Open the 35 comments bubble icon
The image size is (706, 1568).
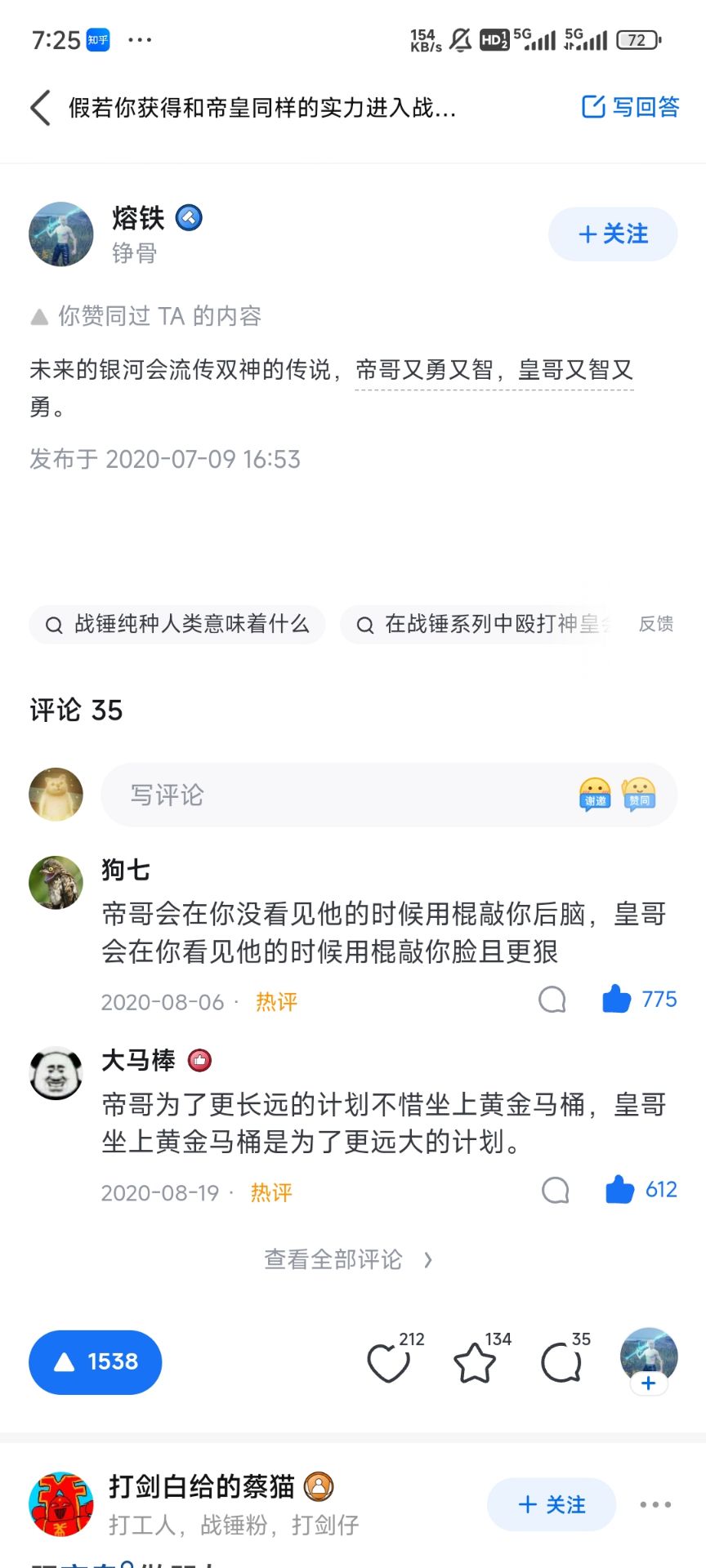[561, 1362]
